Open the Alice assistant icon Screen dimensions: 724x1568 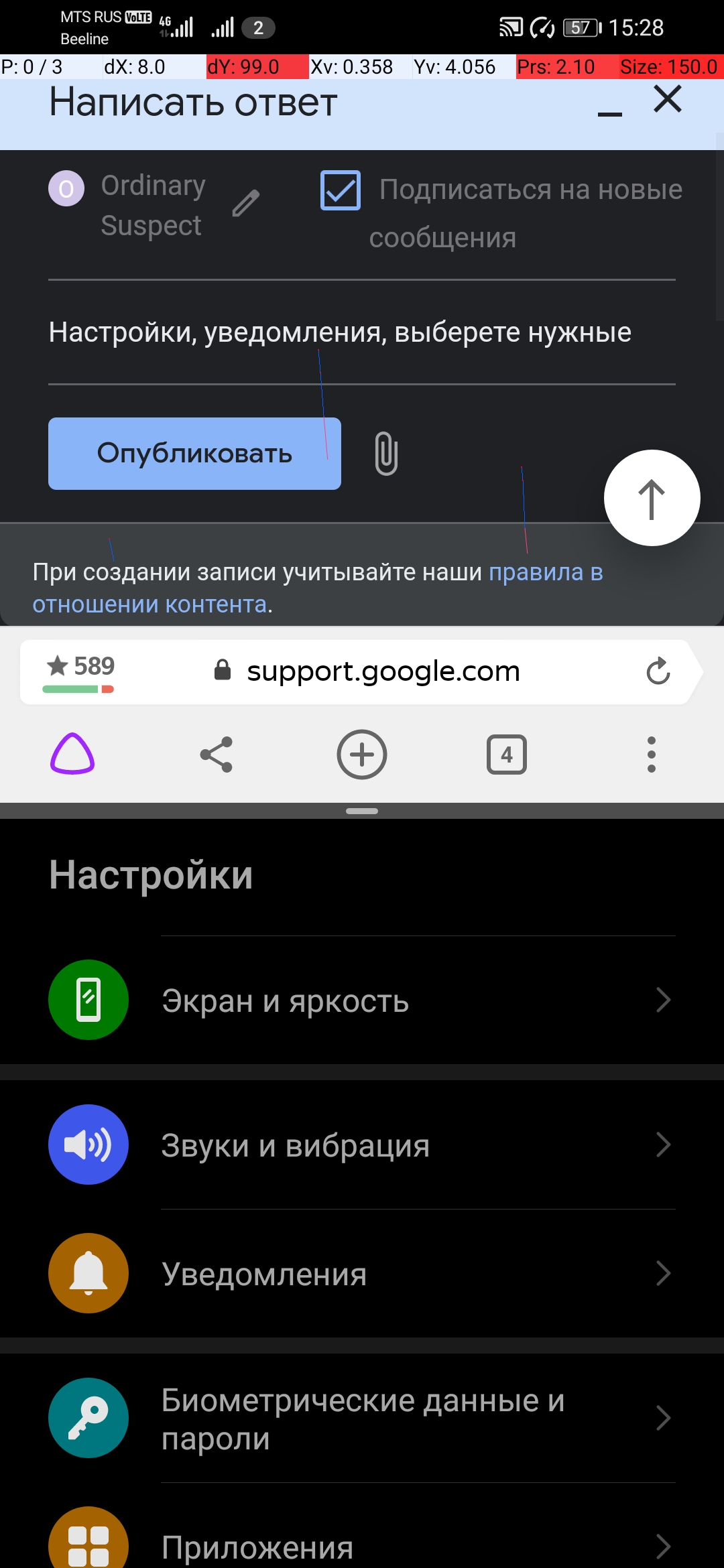72,755
